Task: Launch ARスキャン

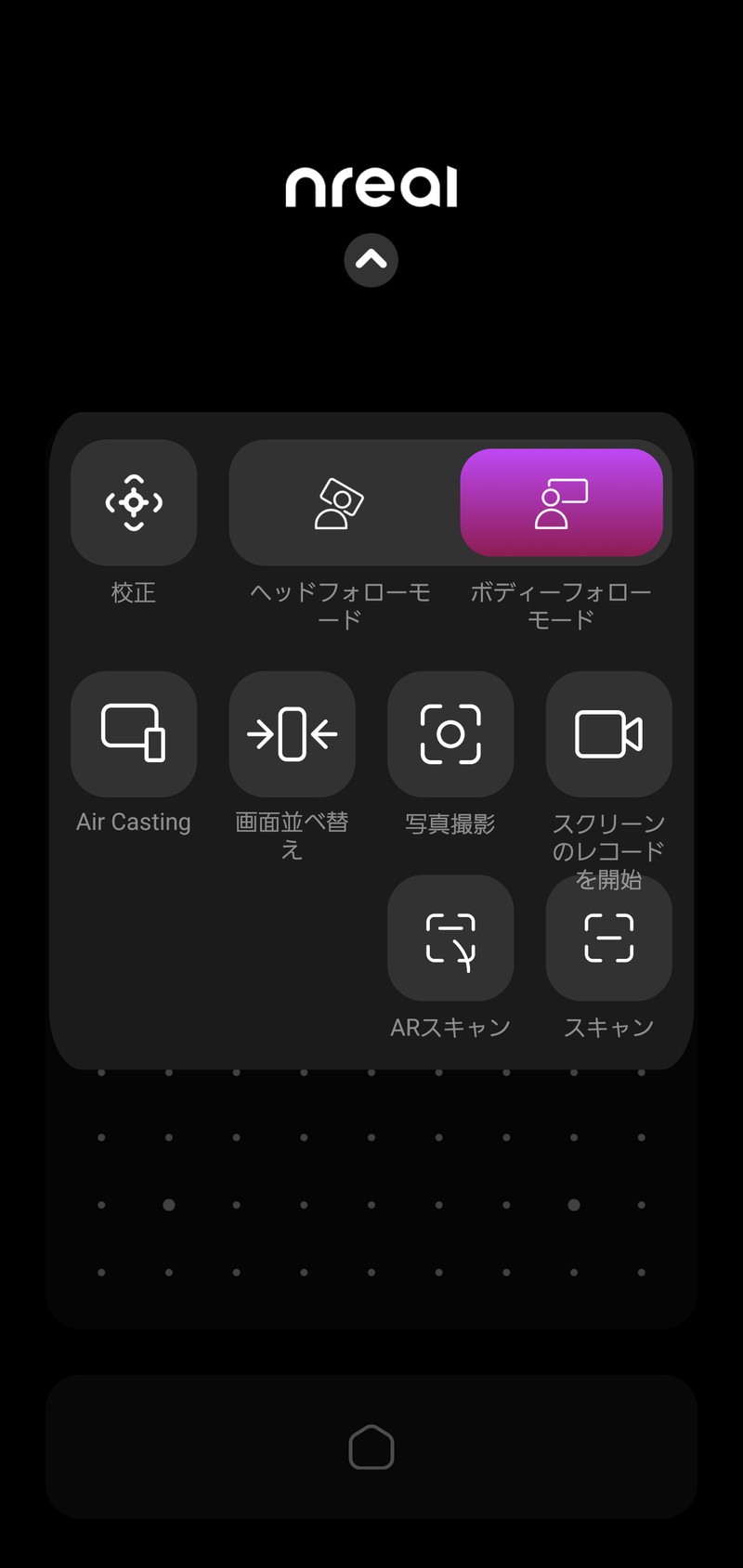Action: (450, 939)
